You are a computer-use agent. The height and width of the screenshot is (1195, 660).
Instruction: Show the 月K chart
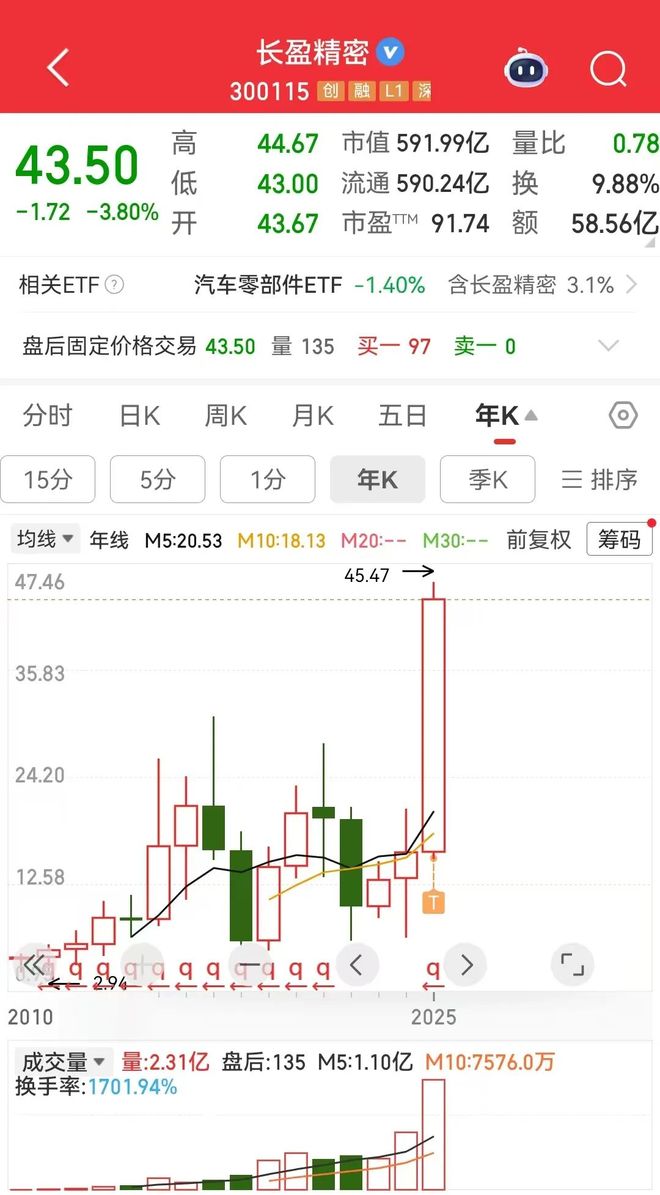coord(313,415)
